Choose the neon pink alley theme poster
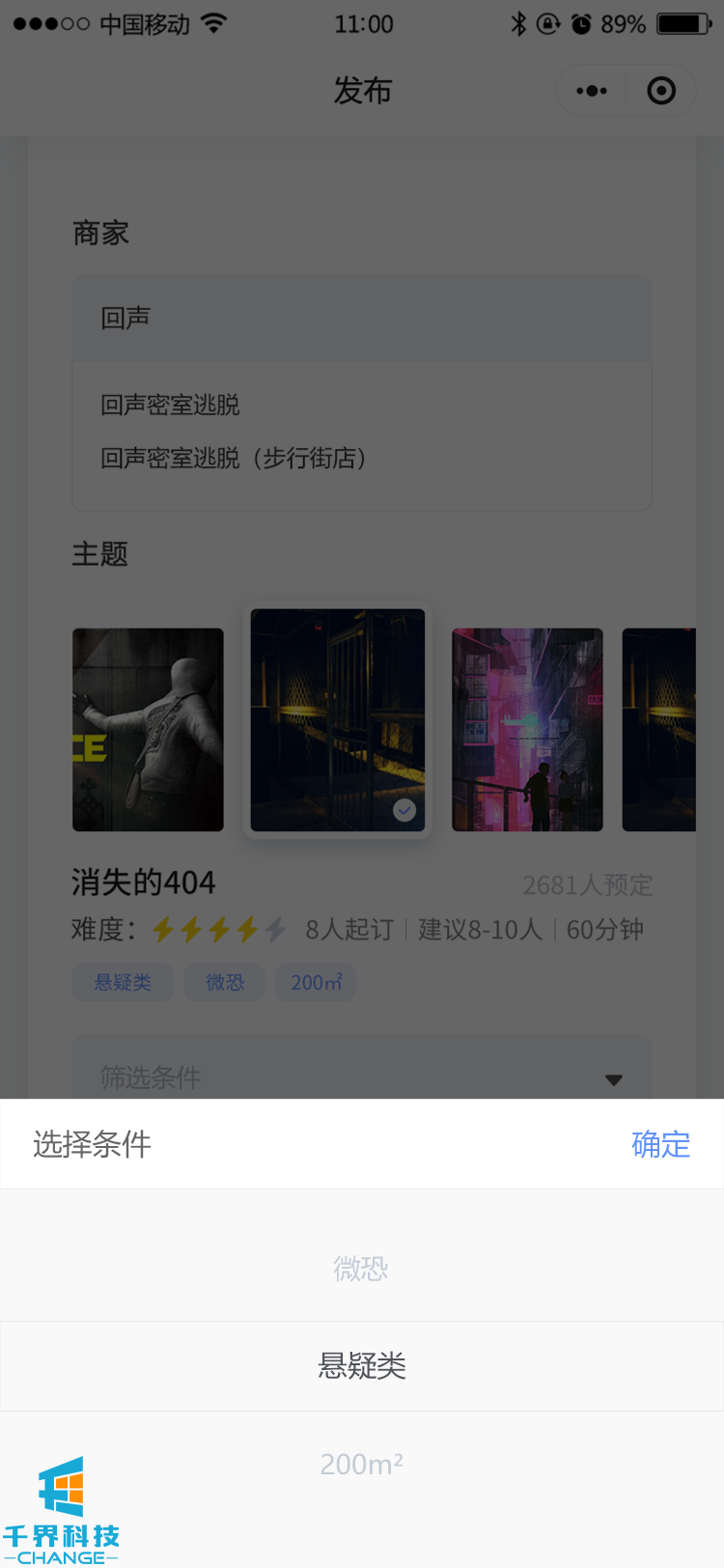Image resolution: width=724 pixels, height=1568 pixels. [527, 729]
